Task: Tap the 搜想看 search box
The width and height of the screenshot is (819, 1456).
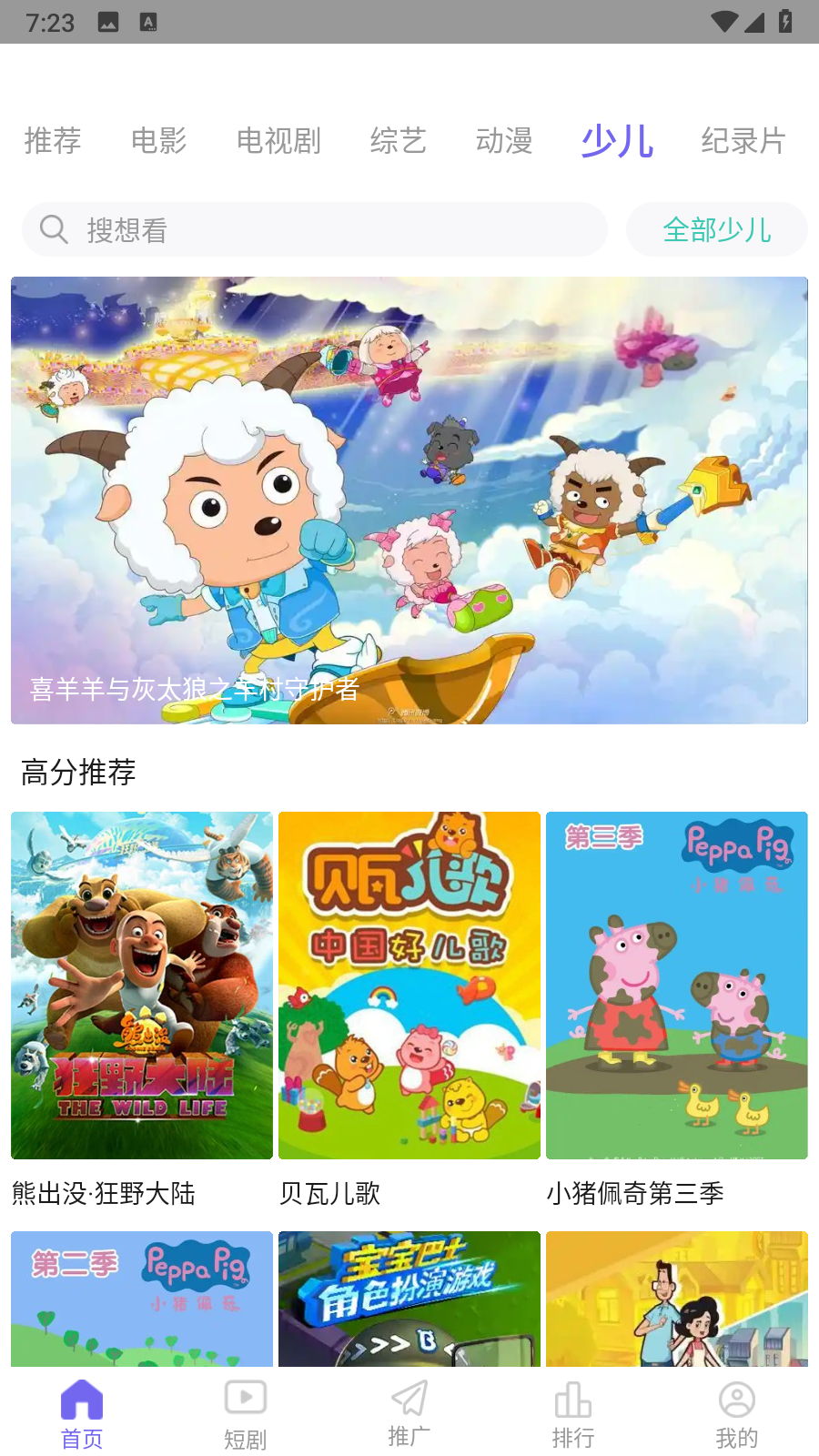Action: tap(314, 229)
